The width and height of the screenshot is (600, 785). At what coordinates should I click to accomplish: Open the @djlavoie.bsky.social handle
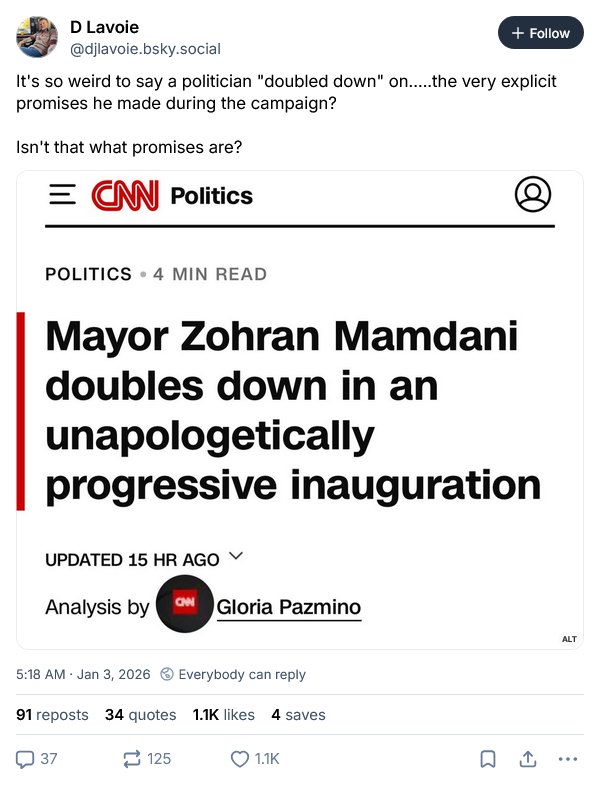[145, 49]
